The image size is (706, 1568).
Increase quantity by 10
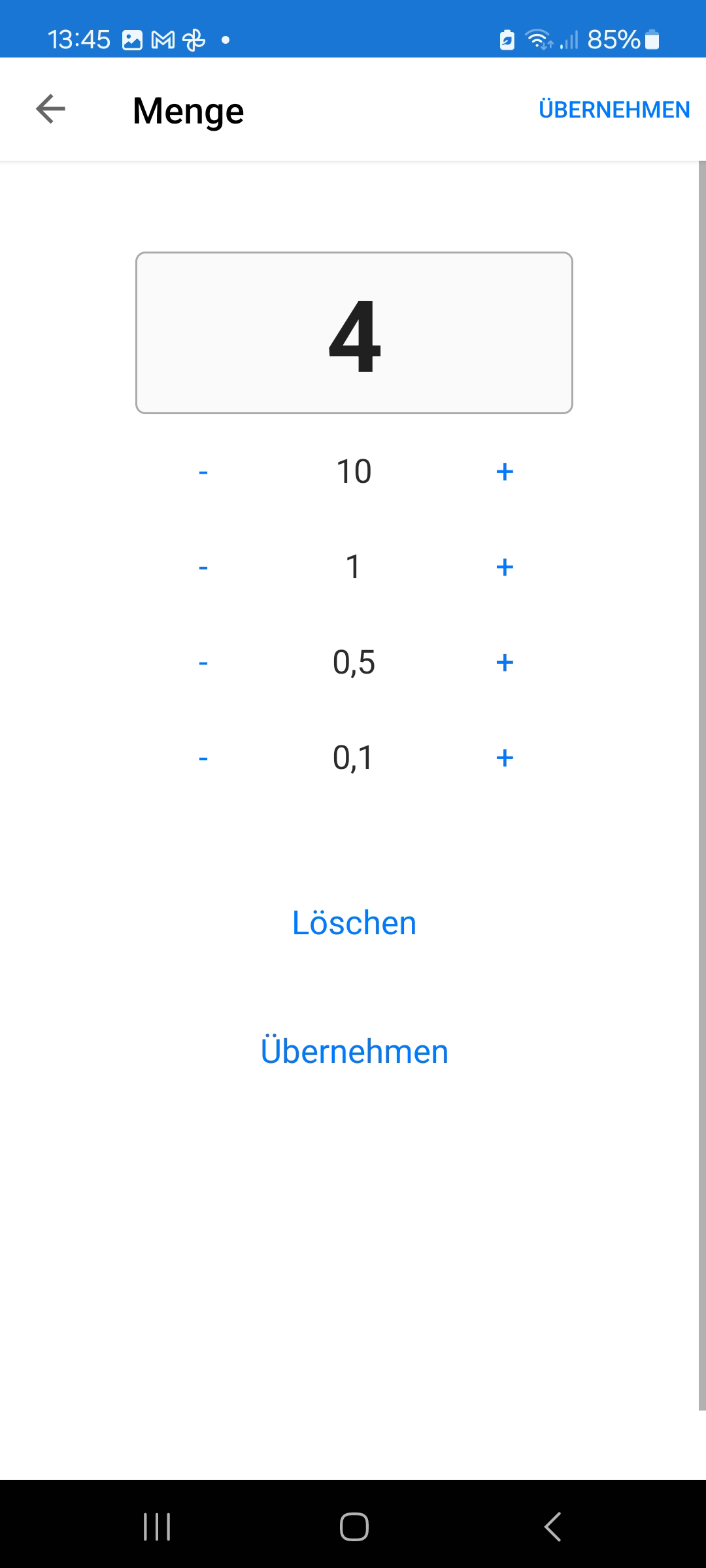click(505, 472)
